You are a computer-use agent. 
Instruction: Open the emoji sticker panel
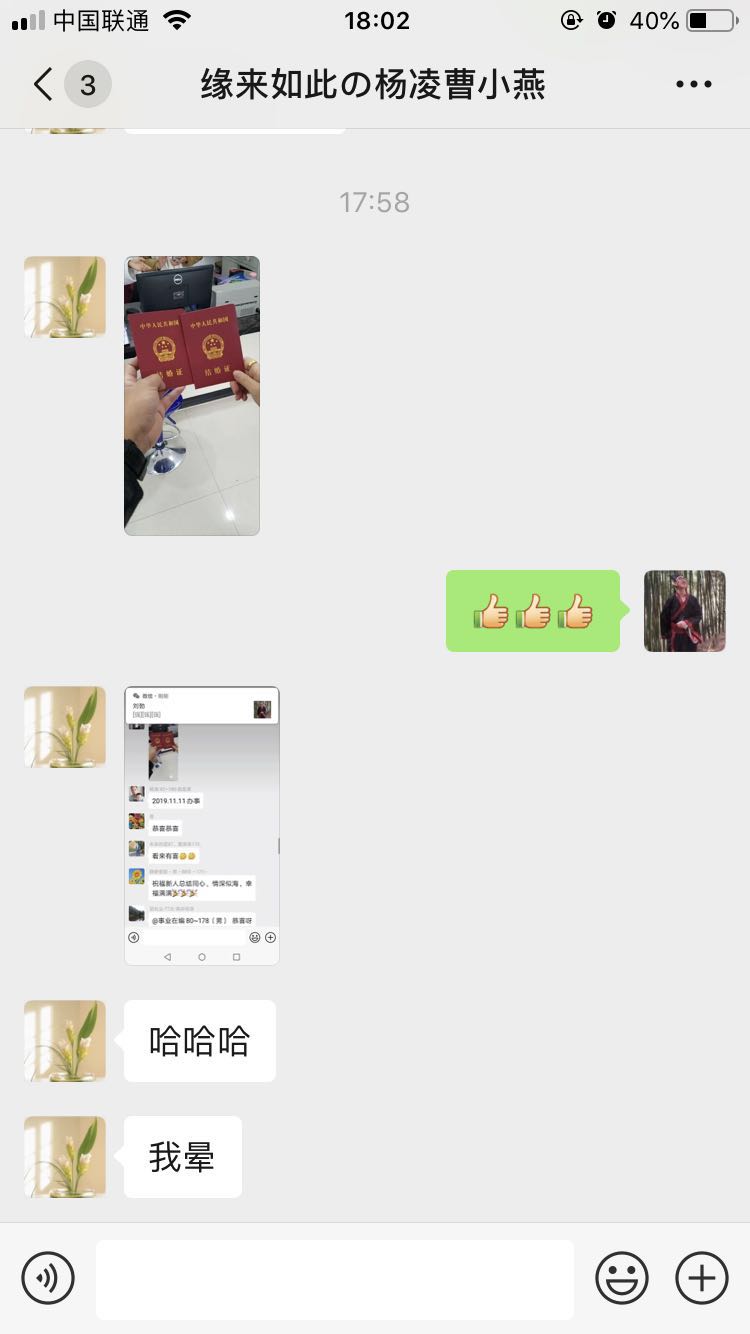coord(622,1278)
